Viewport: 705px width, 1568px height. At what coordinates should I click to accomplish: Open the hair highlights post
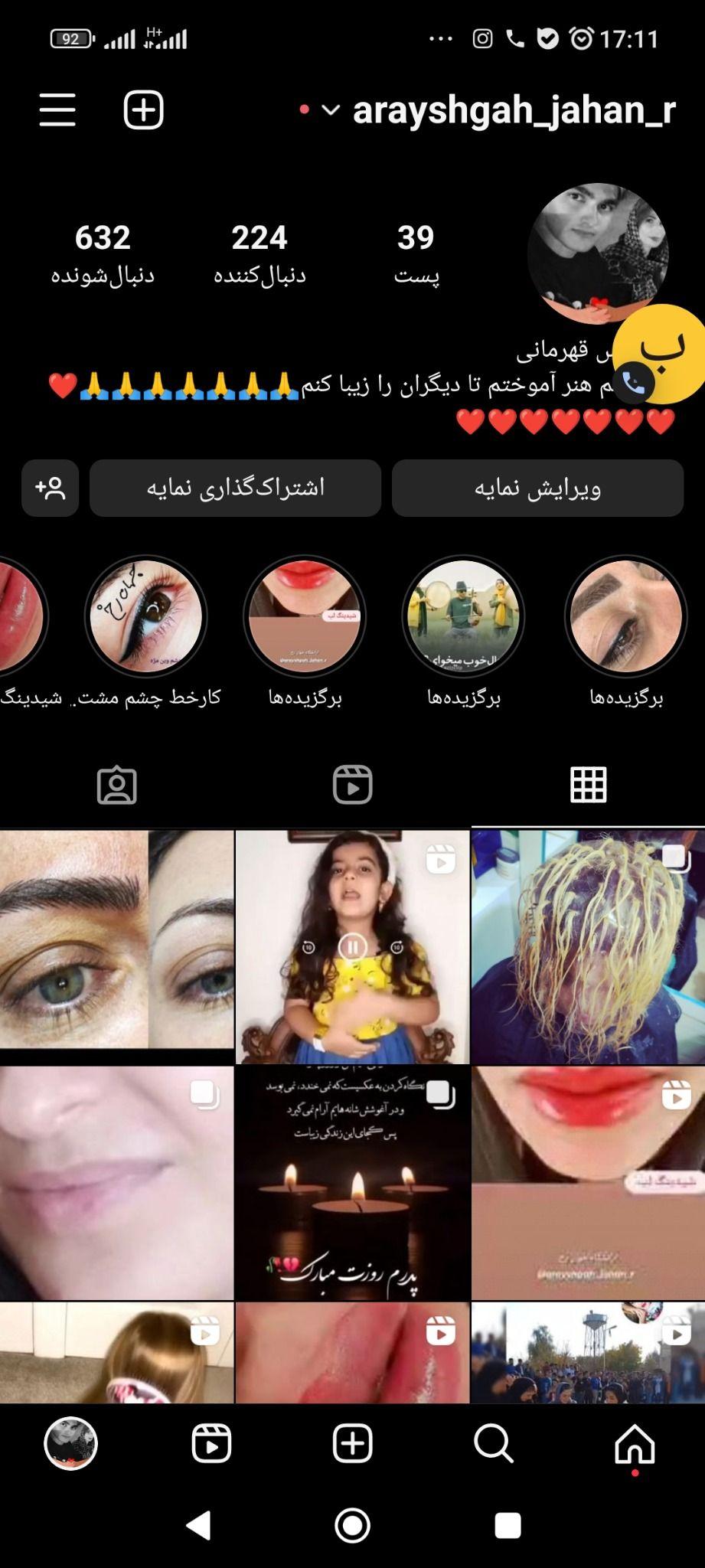[x=588, y=947]
